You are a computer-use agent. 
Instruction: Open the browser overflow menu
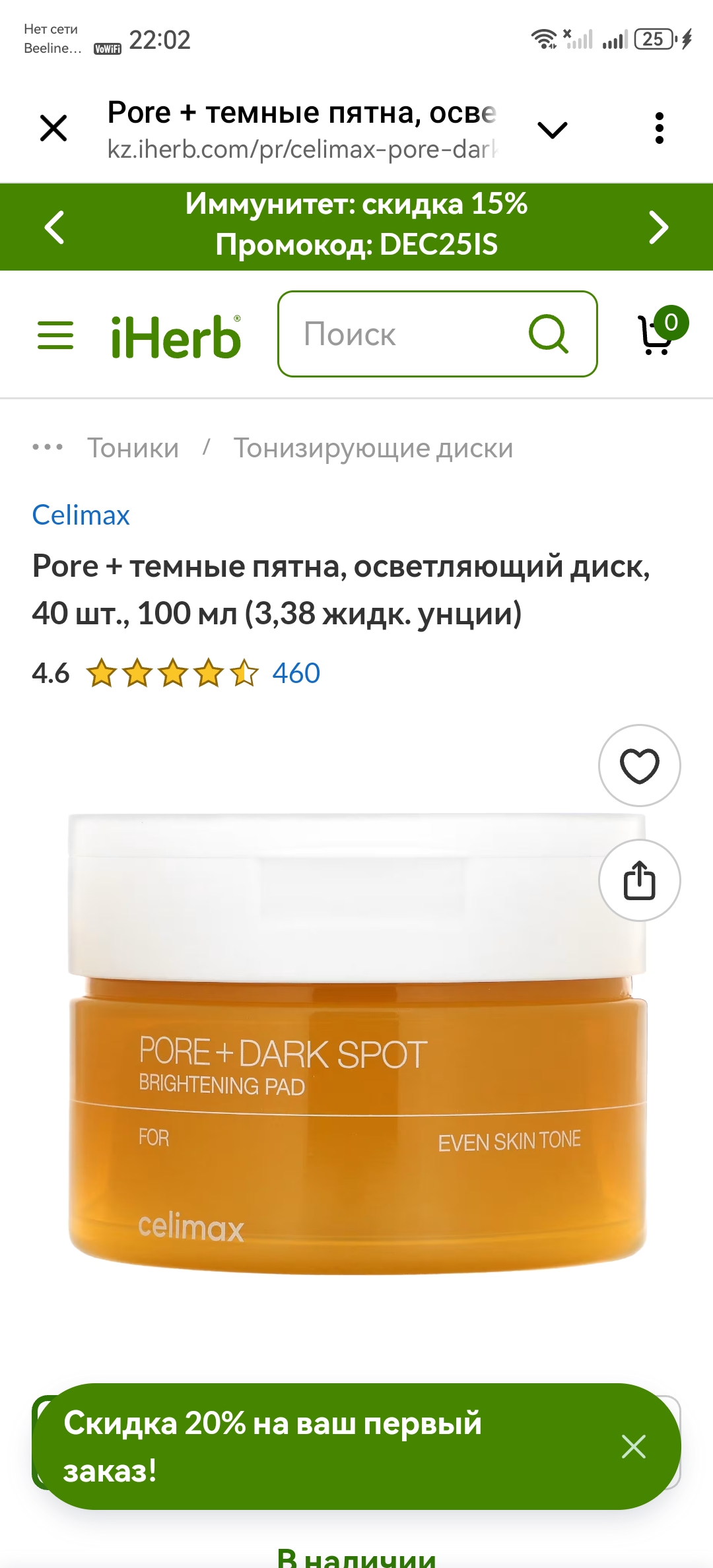(x=658, y=128)
